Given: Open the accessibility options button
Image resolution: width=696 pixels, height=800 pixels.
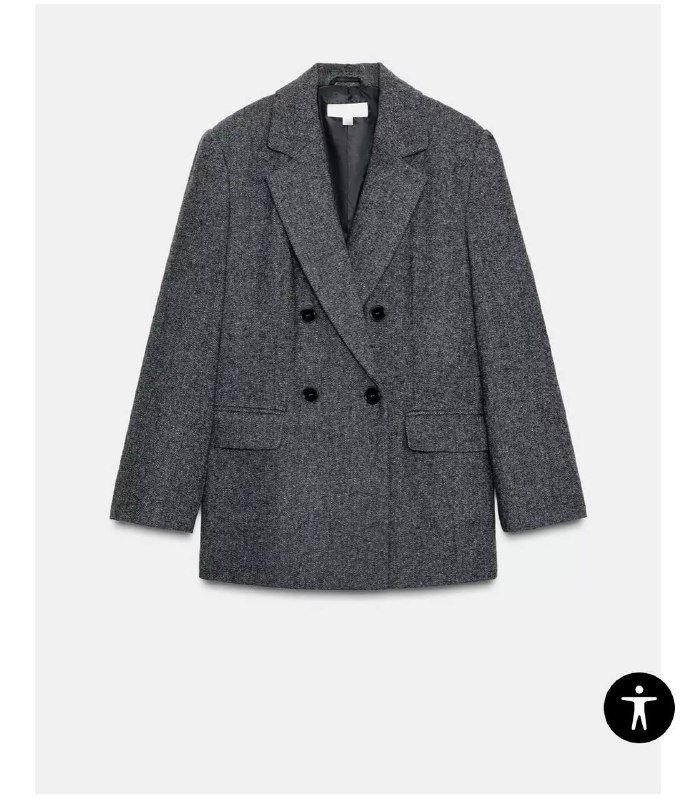Looking at the screenshot, I should [639, 707].
